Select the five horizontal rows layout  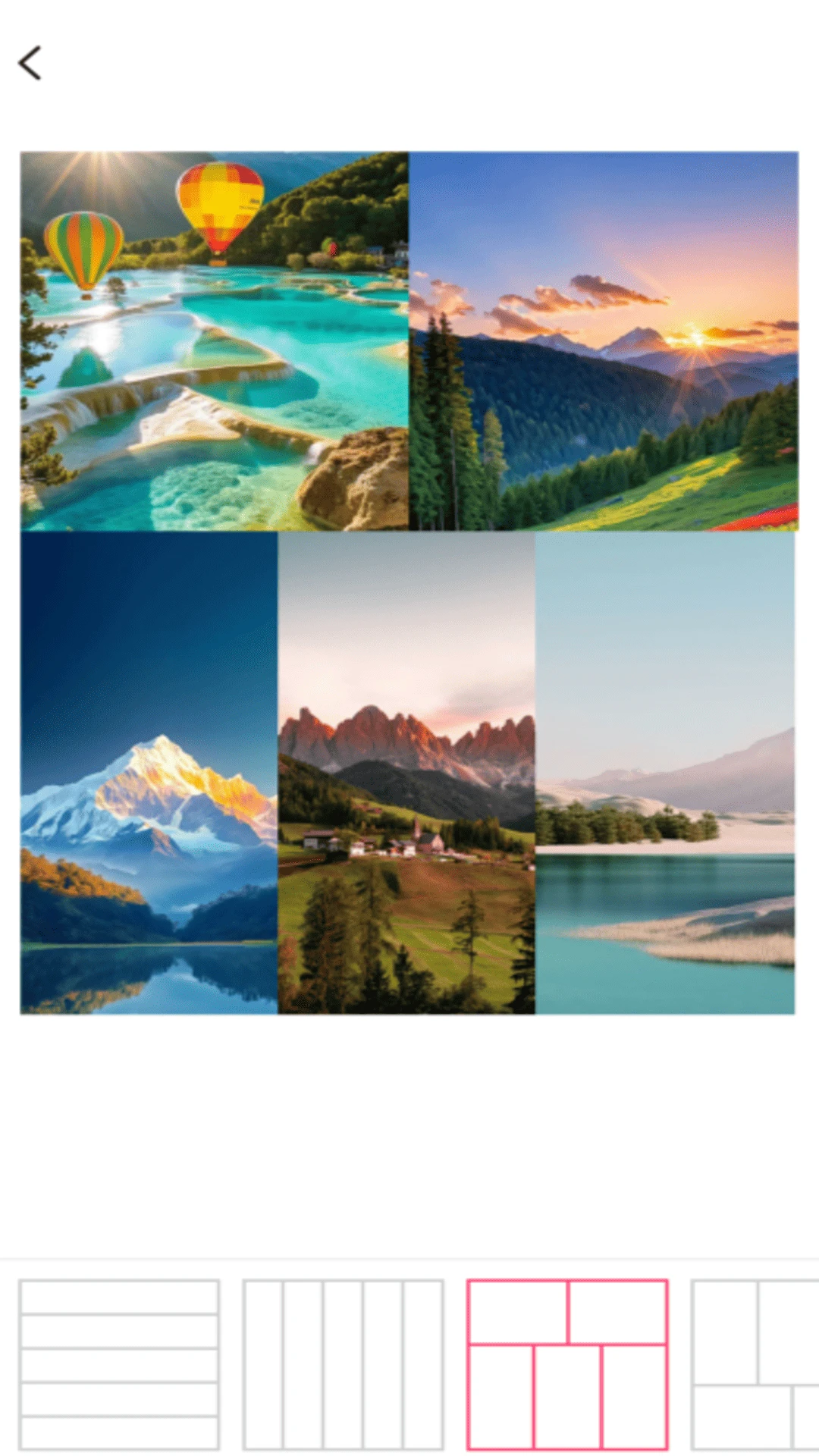119,1365
